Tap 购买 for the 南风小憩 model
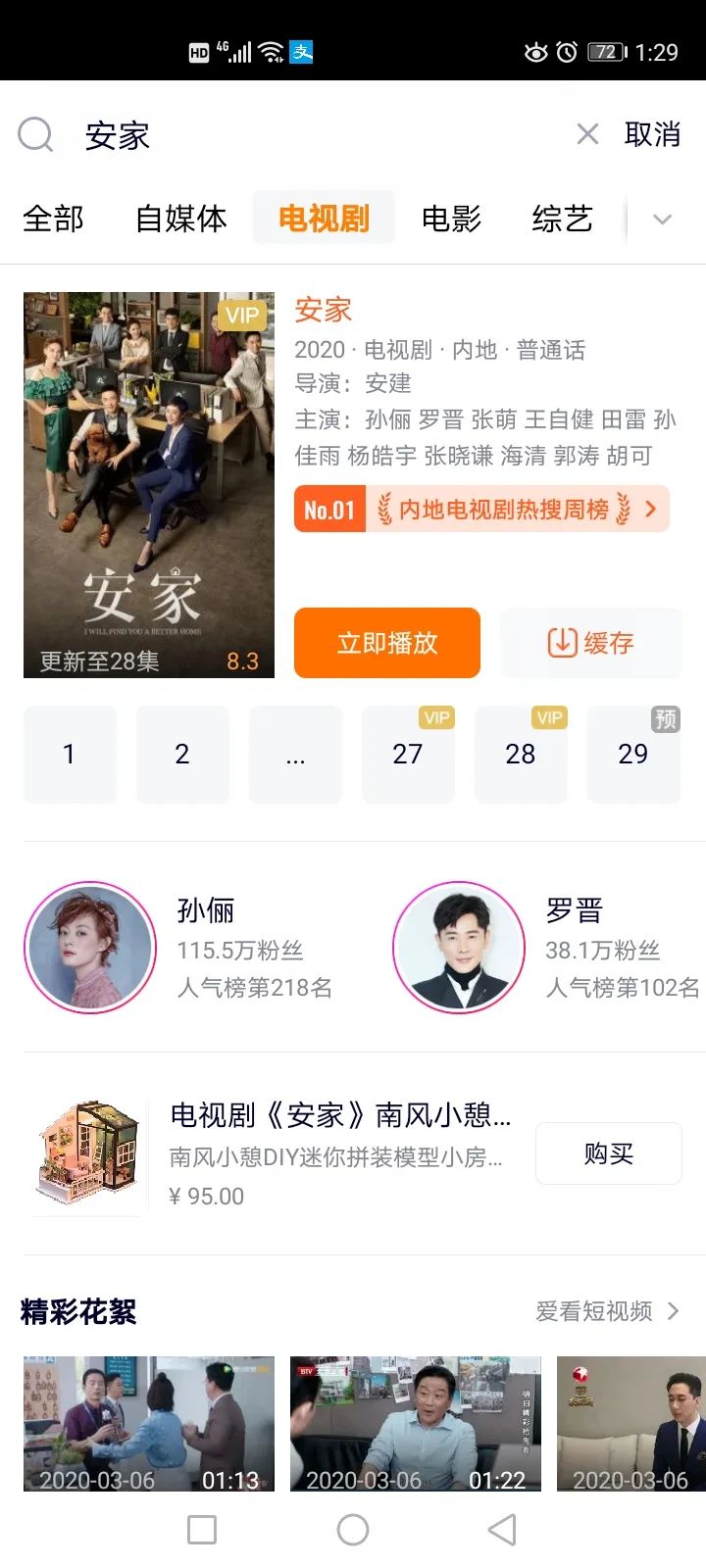This screenshot has width=706, height=1568. click(x=609, y=1153)
